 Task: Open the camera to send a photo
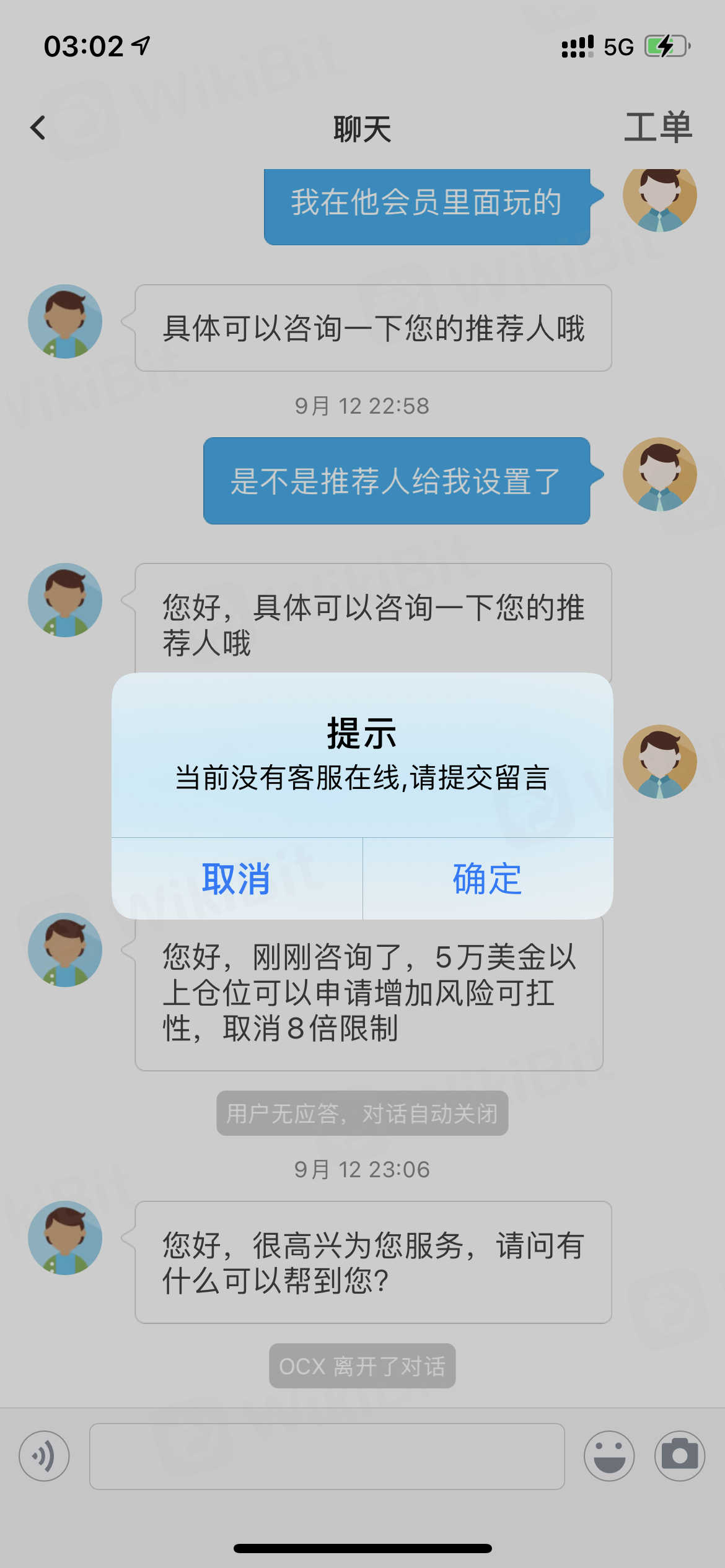click(x=680, y=1456)
